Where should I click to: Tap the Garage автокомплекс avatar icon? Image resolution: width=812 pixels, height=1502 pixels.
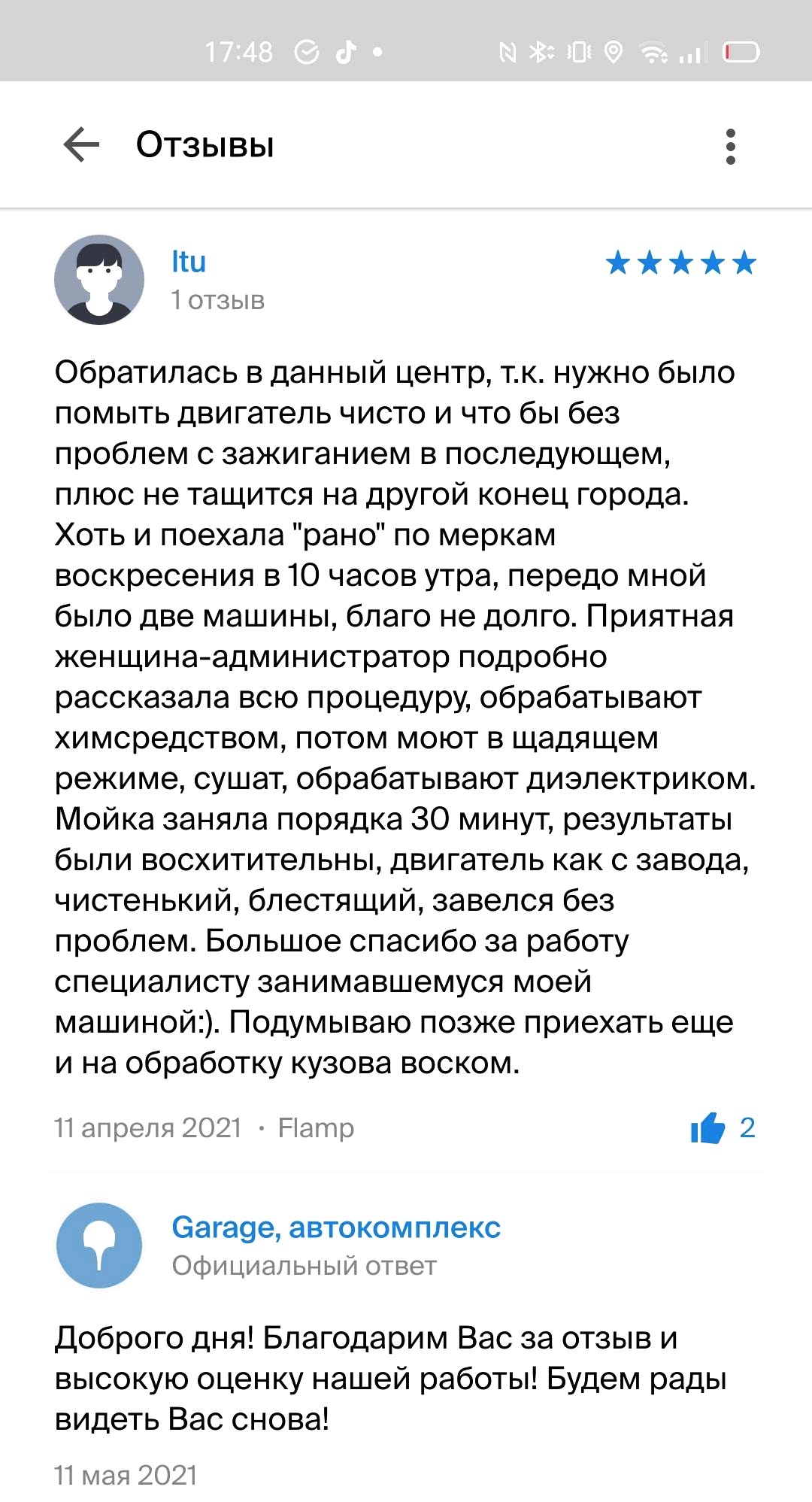[x=99, y=1245]
